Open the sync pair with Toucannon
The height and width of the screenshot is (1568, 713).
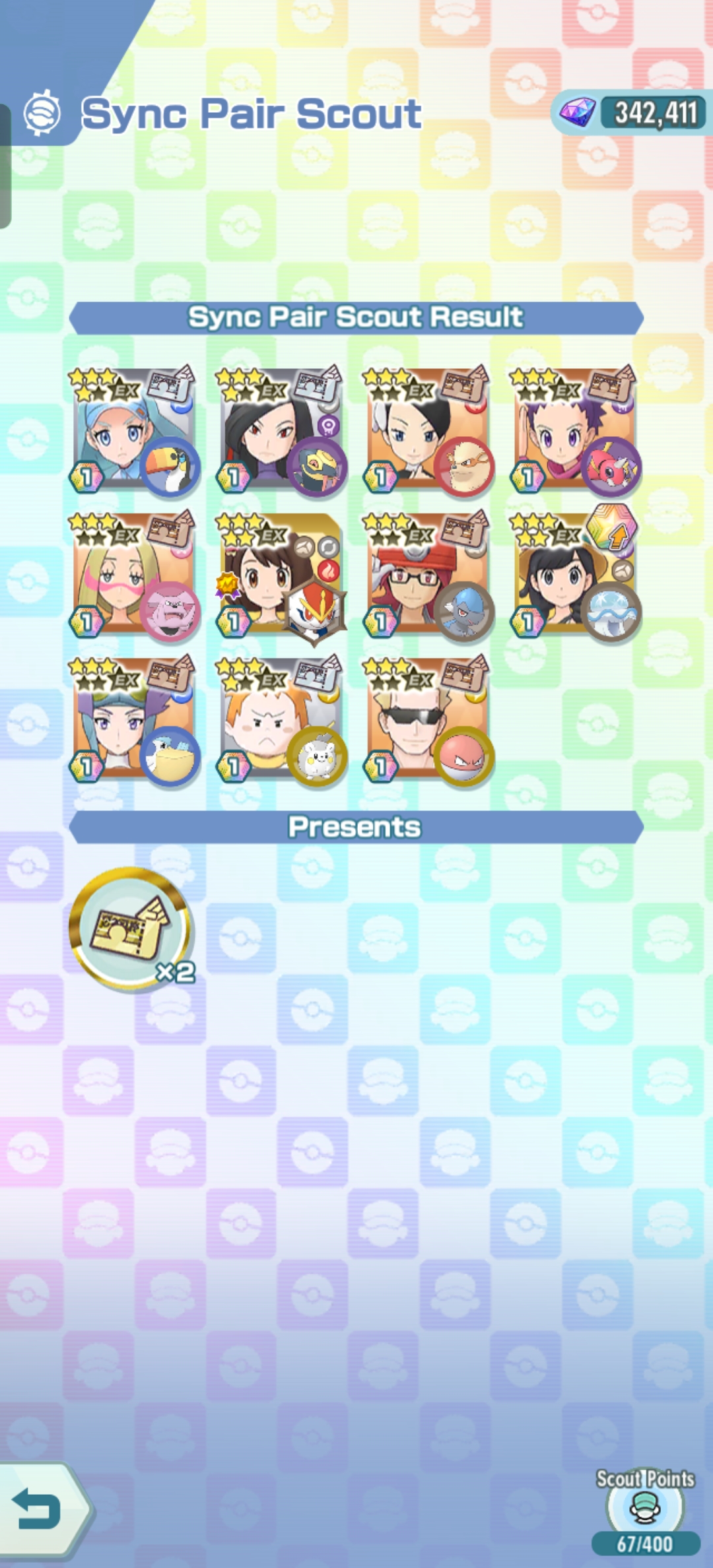[x=134, y=431]
